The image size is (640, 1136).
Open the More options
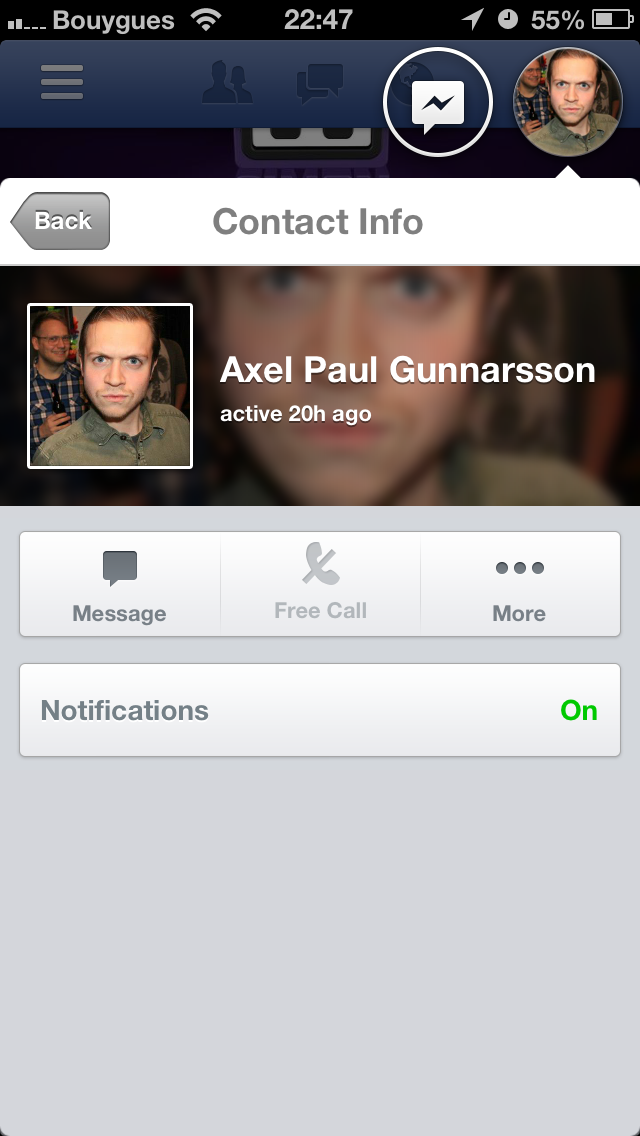click(519, 585)
